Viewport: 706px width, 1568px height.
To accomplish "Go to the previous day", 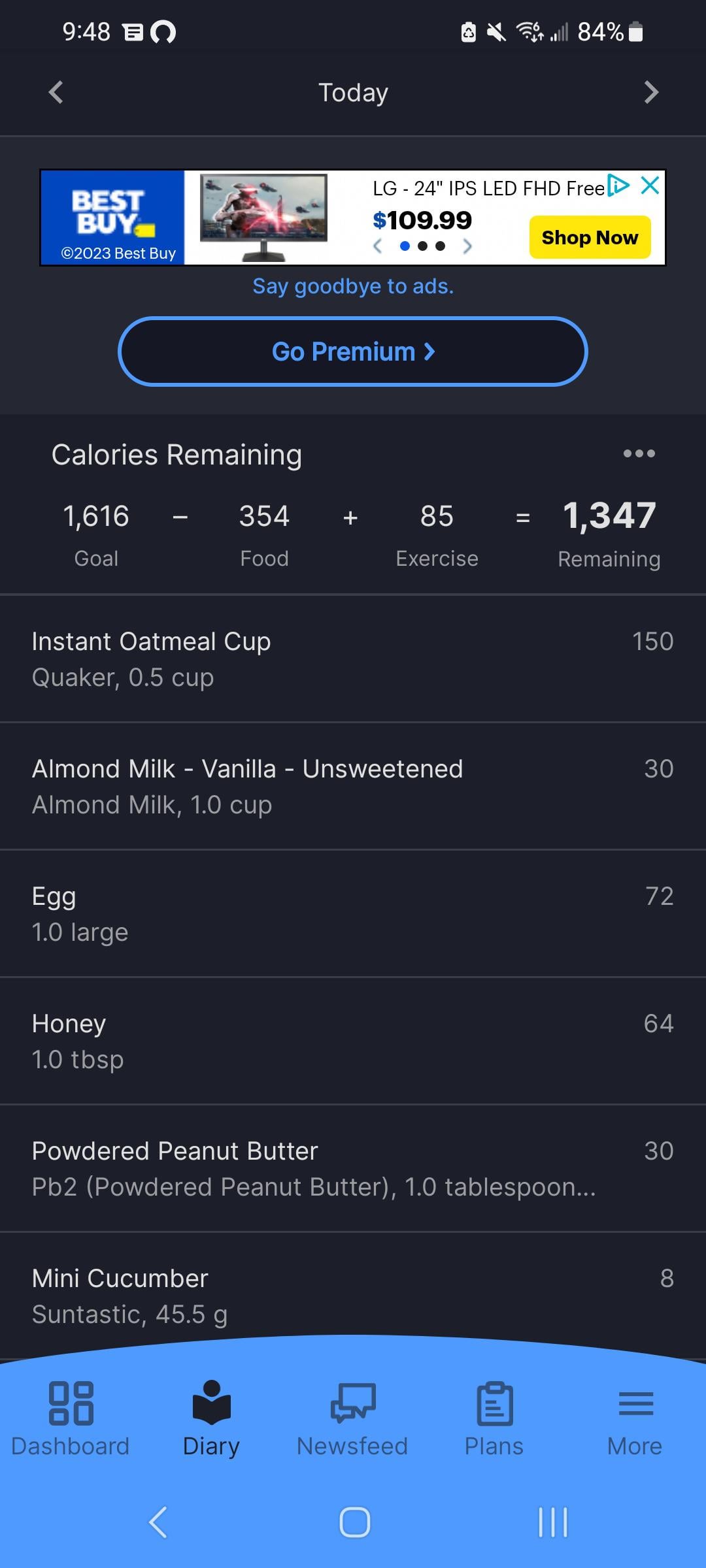I will point(56,92).
